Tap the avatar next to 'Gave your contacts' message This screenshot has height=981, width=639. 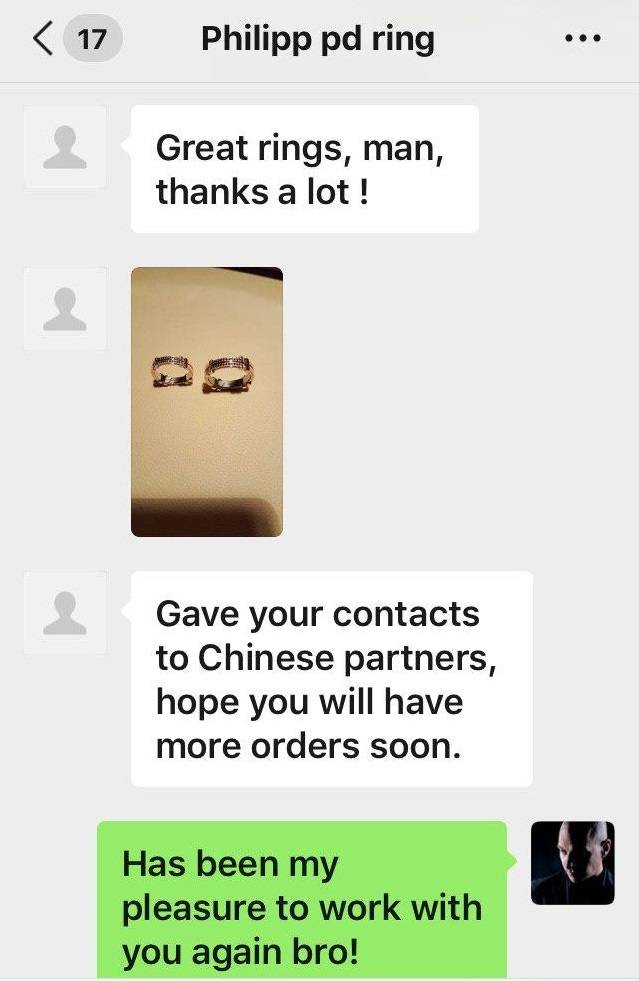[x=65, y=613]
